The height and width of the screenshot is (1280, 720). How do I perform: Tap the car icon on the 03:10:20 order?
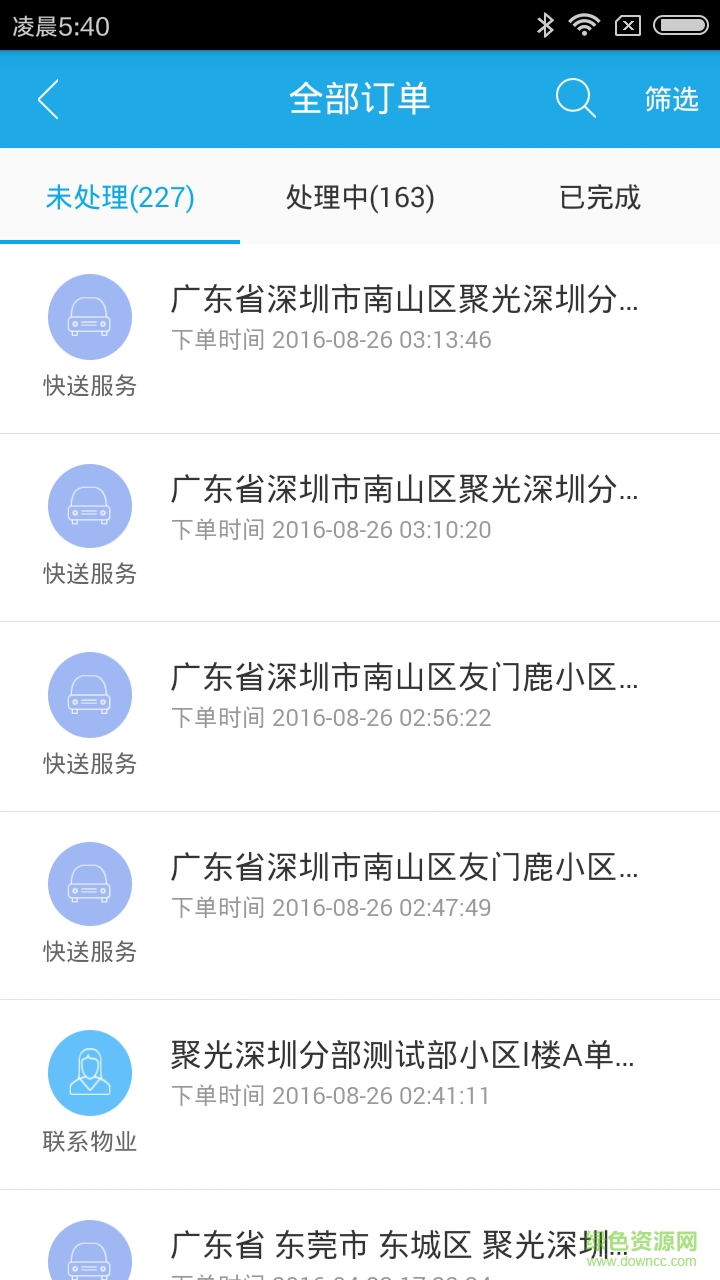point(90,506)
